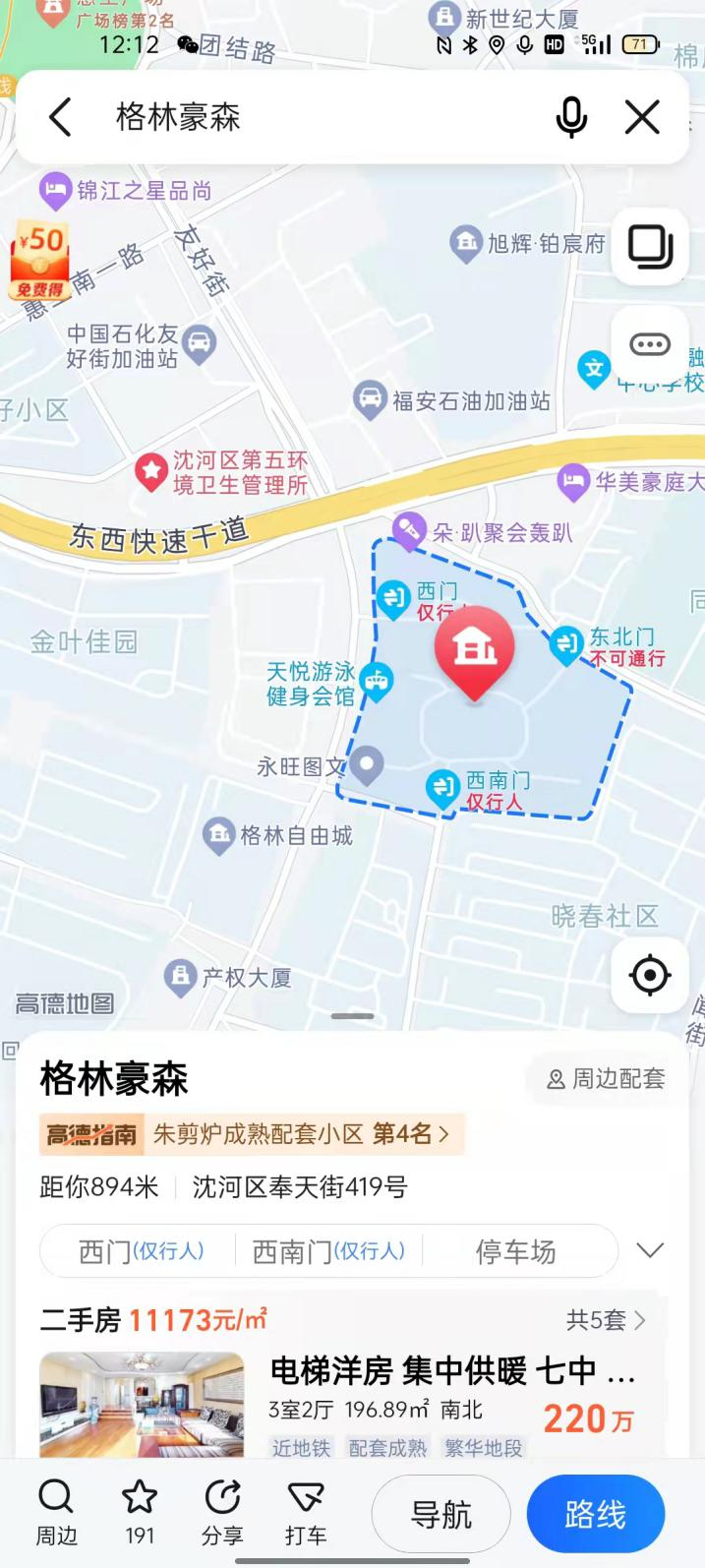Select the 停车场 chip
705x1568 pixels.
click(515, 1251)
